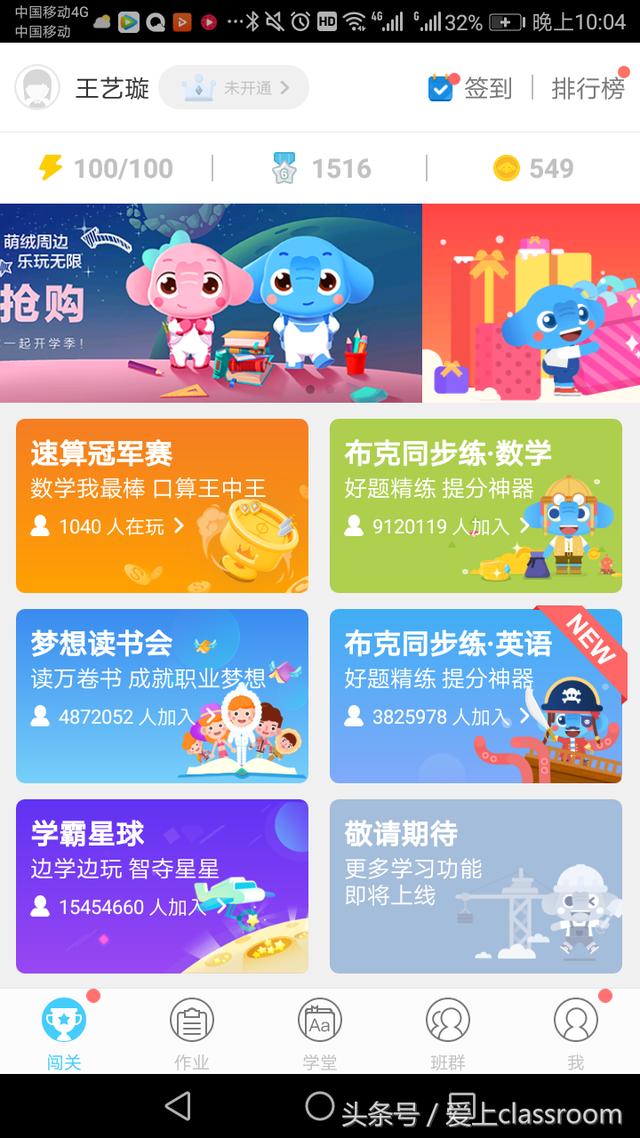The height and width of the screenshot is (1138, 640).
Task: Launch the 学霸星球 card
Action: click(162, 885)
